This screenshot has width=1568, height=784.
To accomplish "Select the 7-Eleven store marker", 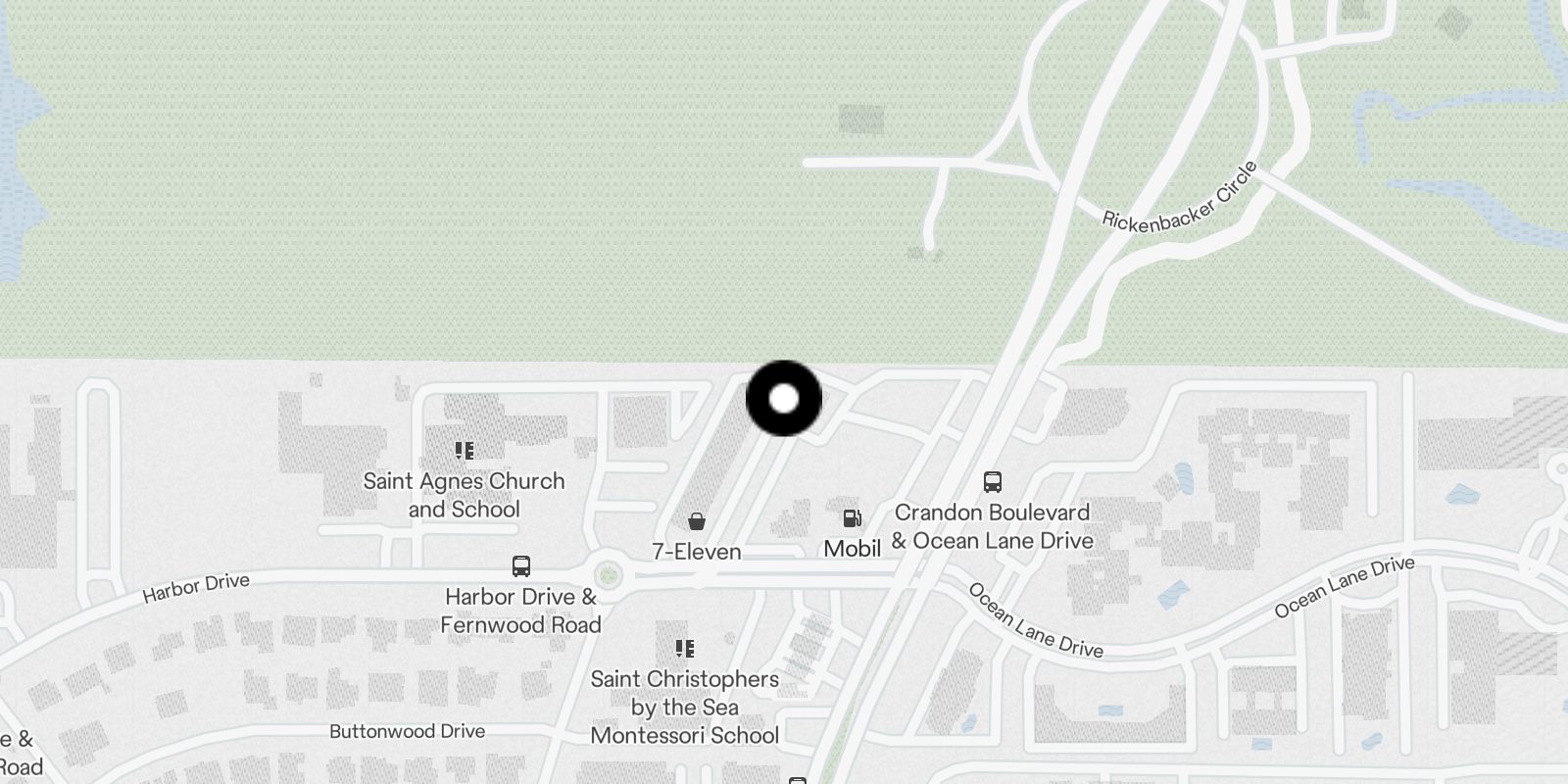I will (697, 521).
